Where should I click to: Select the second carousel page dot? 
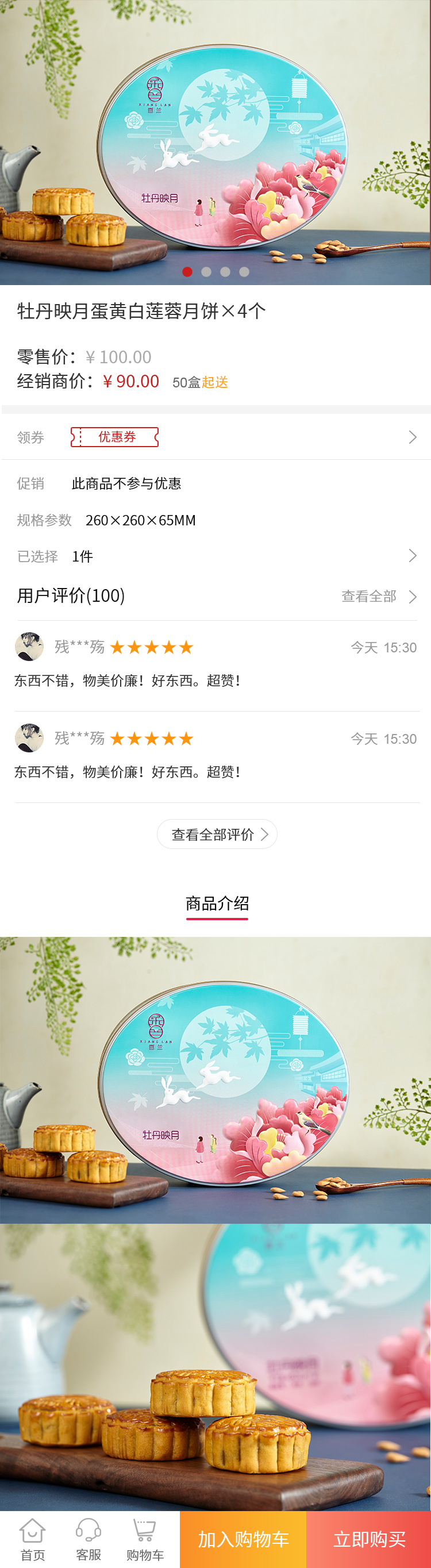tap(206, 271)
